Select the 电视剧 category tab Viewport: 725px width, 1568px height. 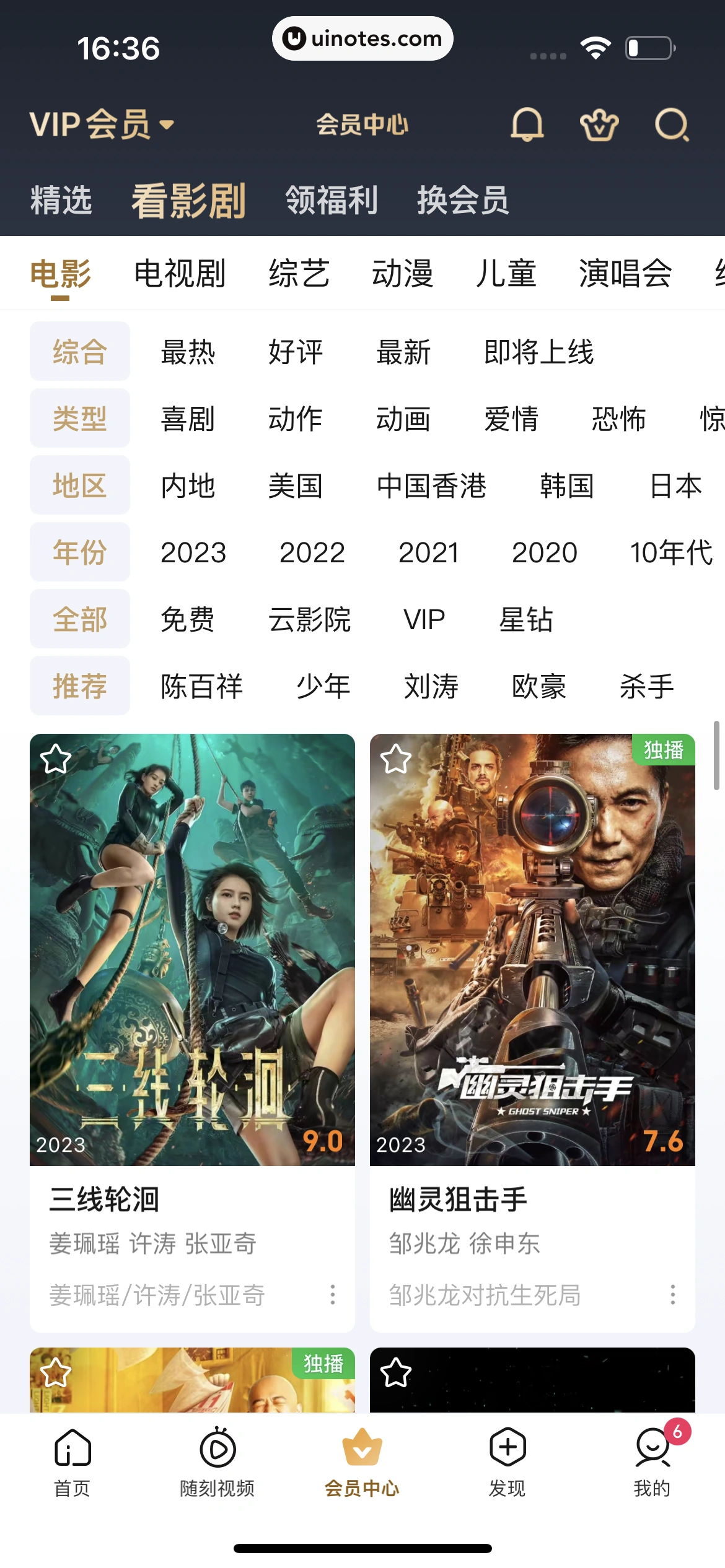pos(180,273)
